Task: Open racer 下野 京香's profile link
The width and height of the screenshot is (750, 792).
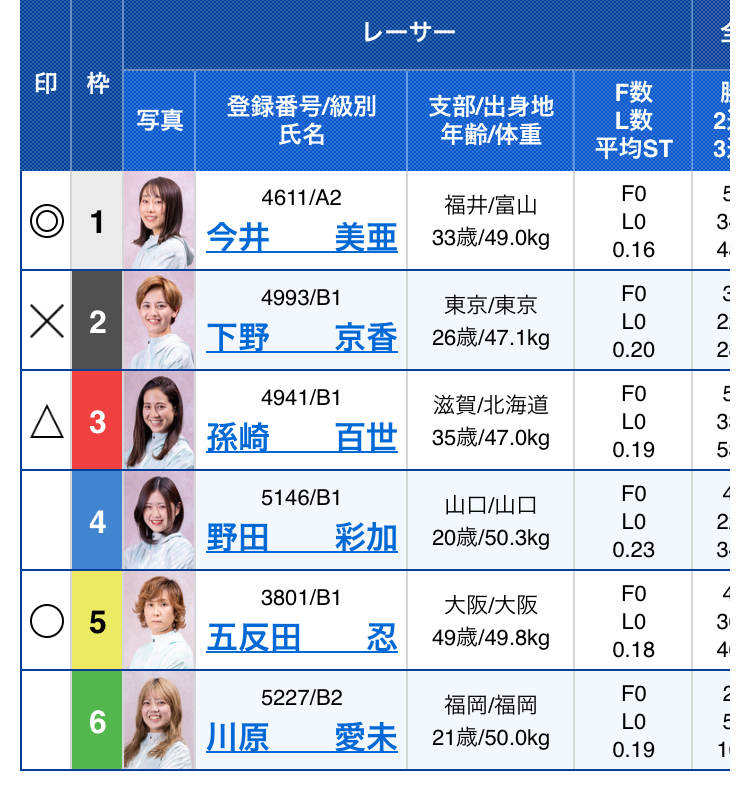Action: coord(301,338)
